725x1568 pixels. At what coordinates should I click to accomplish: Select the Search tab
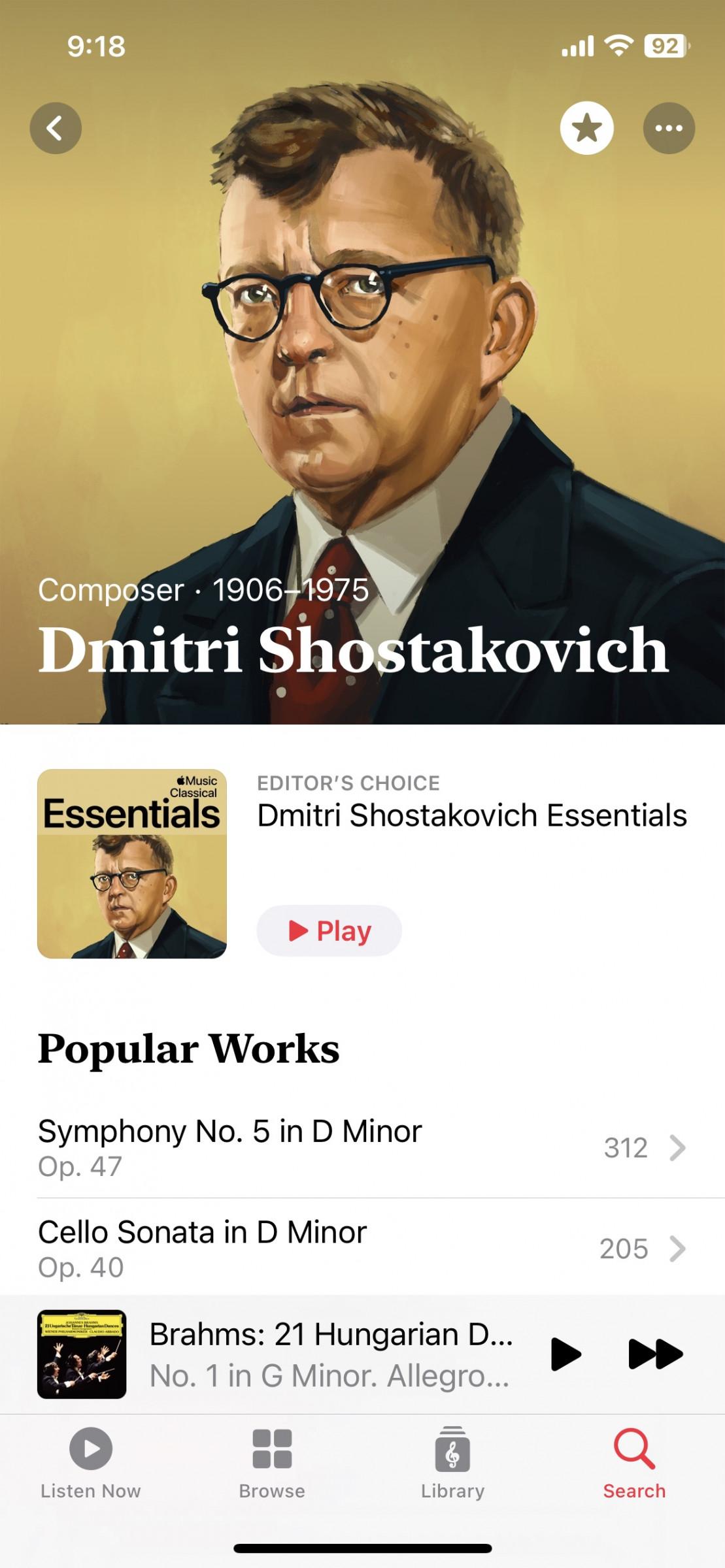coord(634,1463)
